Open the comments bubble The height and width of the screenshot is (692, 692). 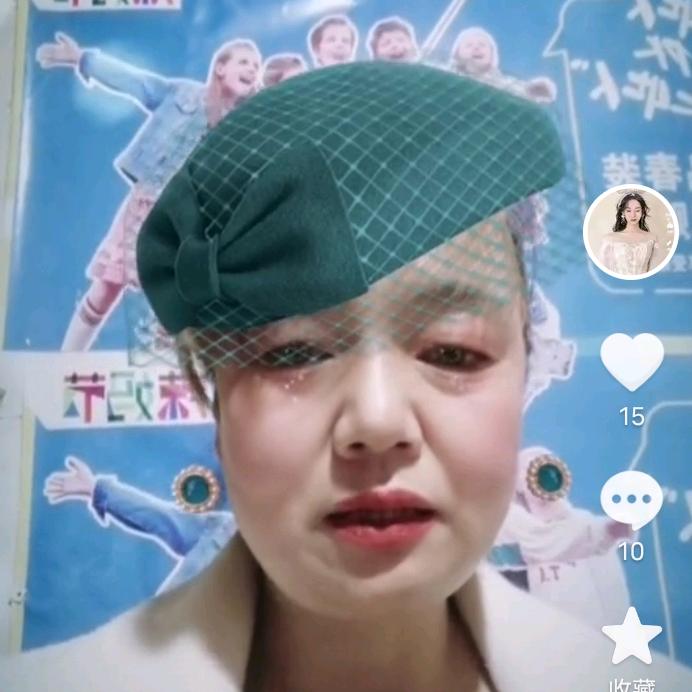631,499
